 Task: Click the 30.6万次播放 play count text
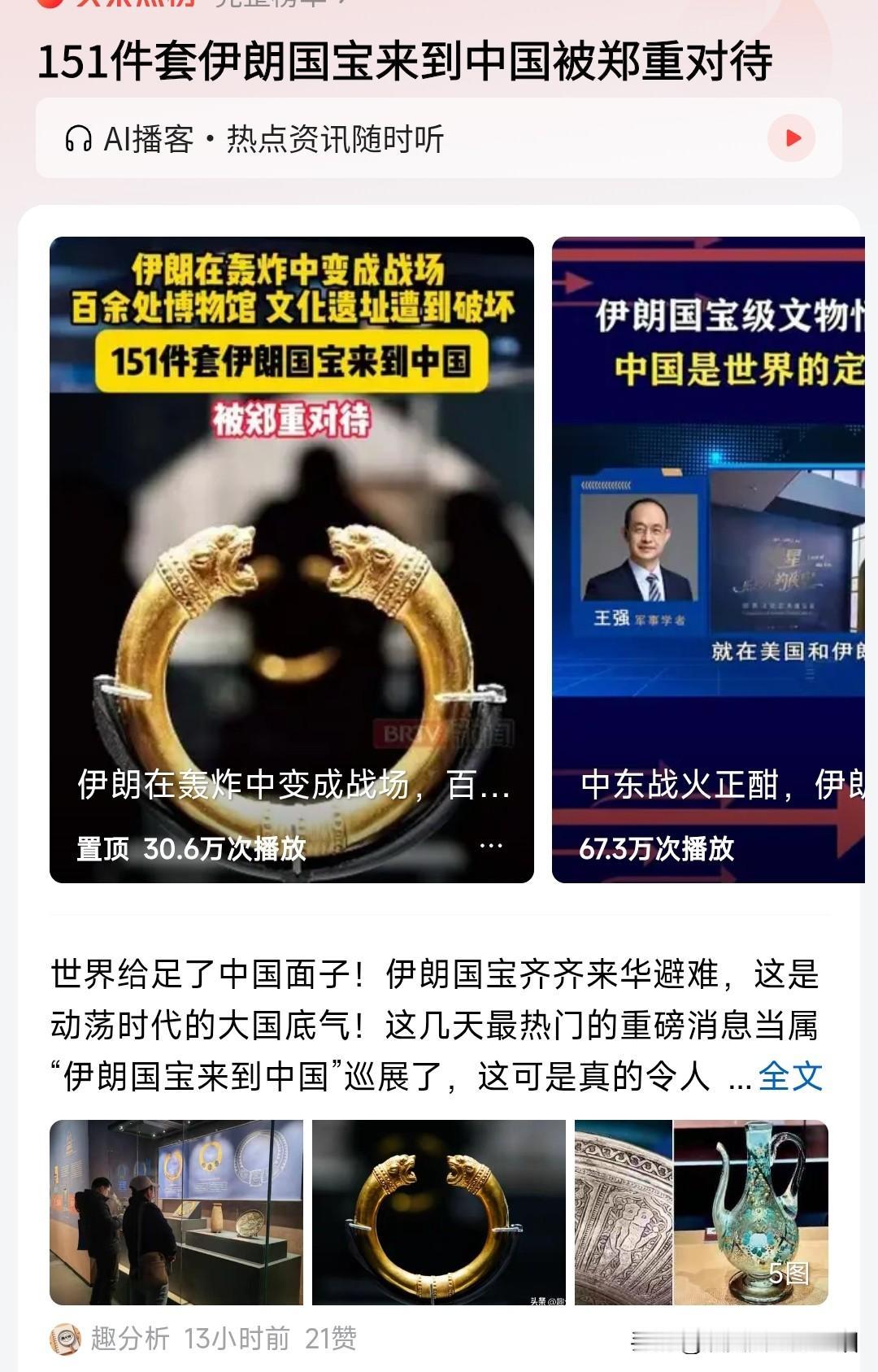point(224,849)
